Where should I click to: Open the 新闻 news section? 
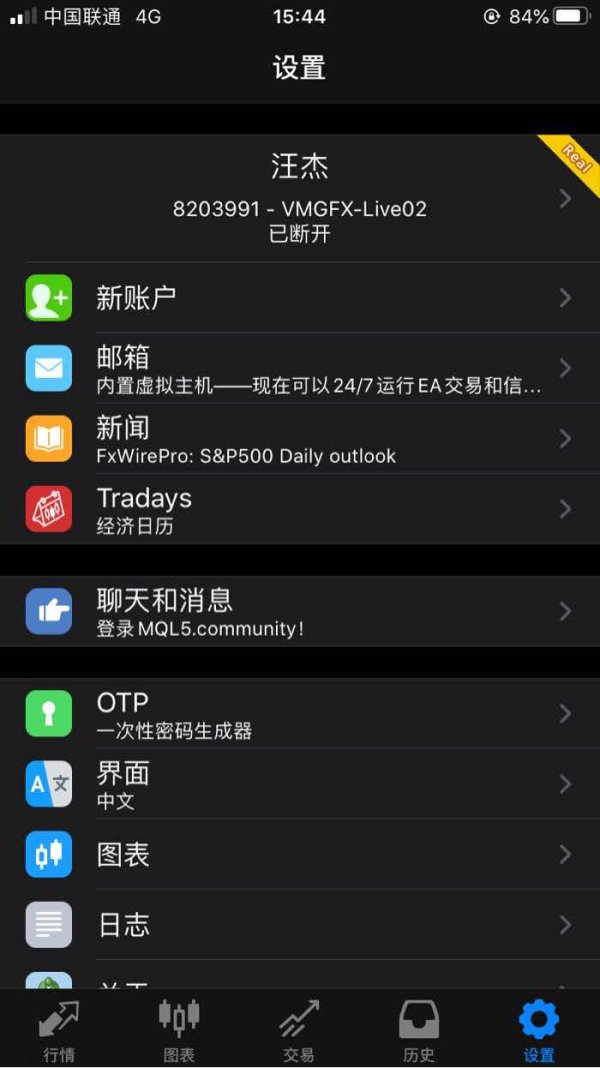tap(300, 439)
